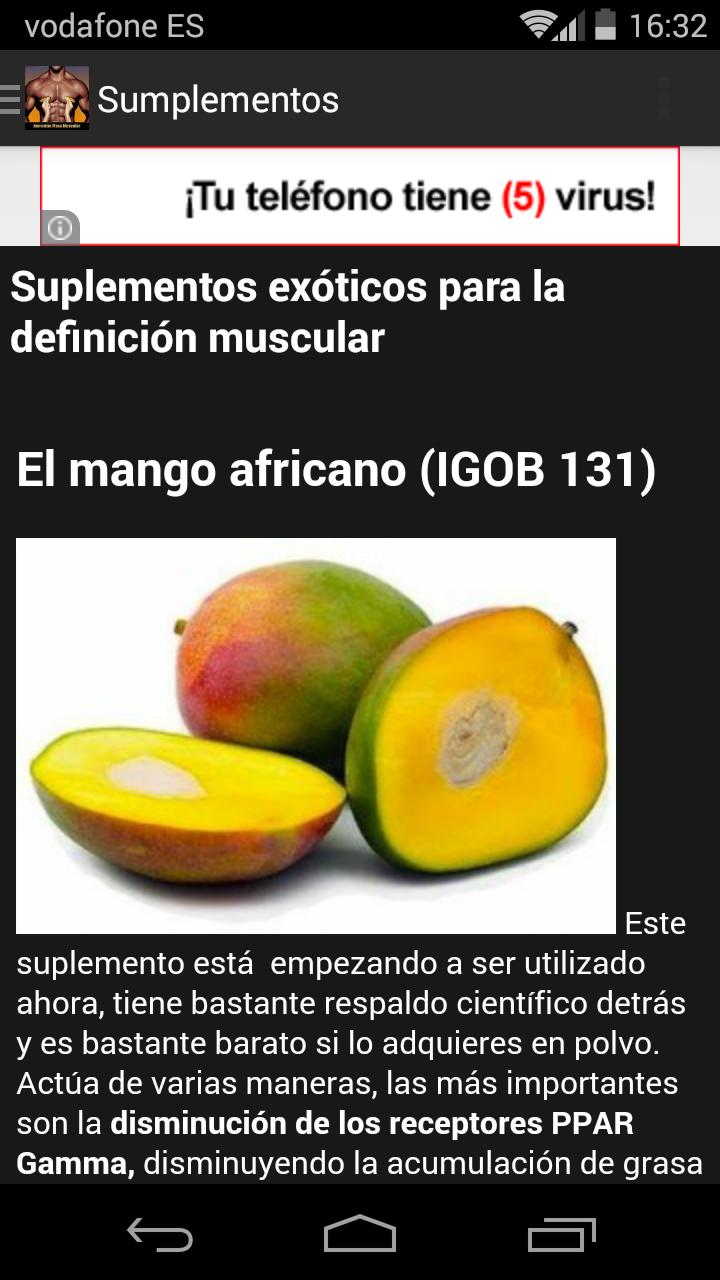
Task: Tap the Suplementos exóticos article heading
Action: pyautogui.click(x=288, y=312)
